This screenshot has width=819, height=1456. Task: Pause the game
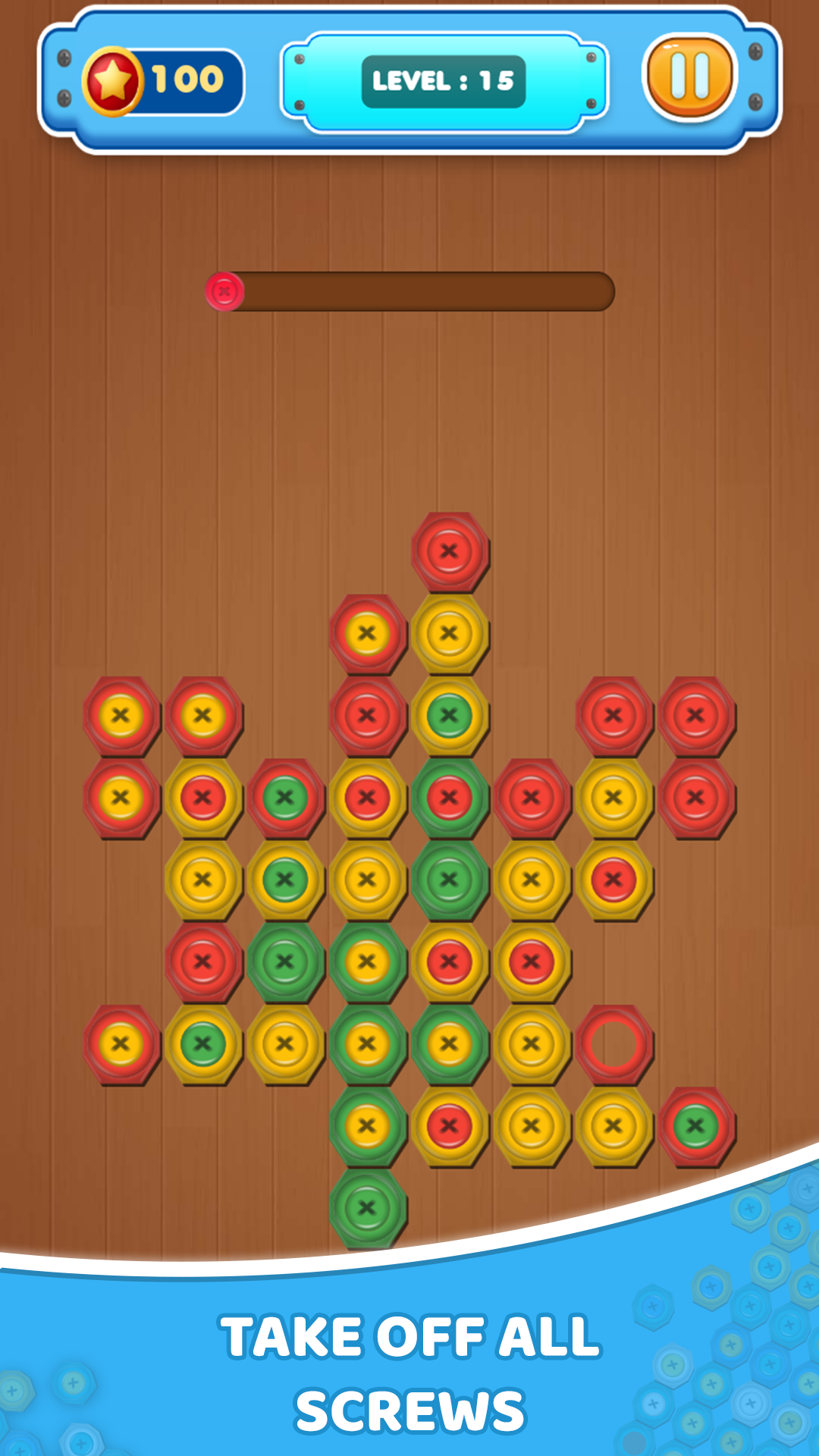[x=689, y=77]
